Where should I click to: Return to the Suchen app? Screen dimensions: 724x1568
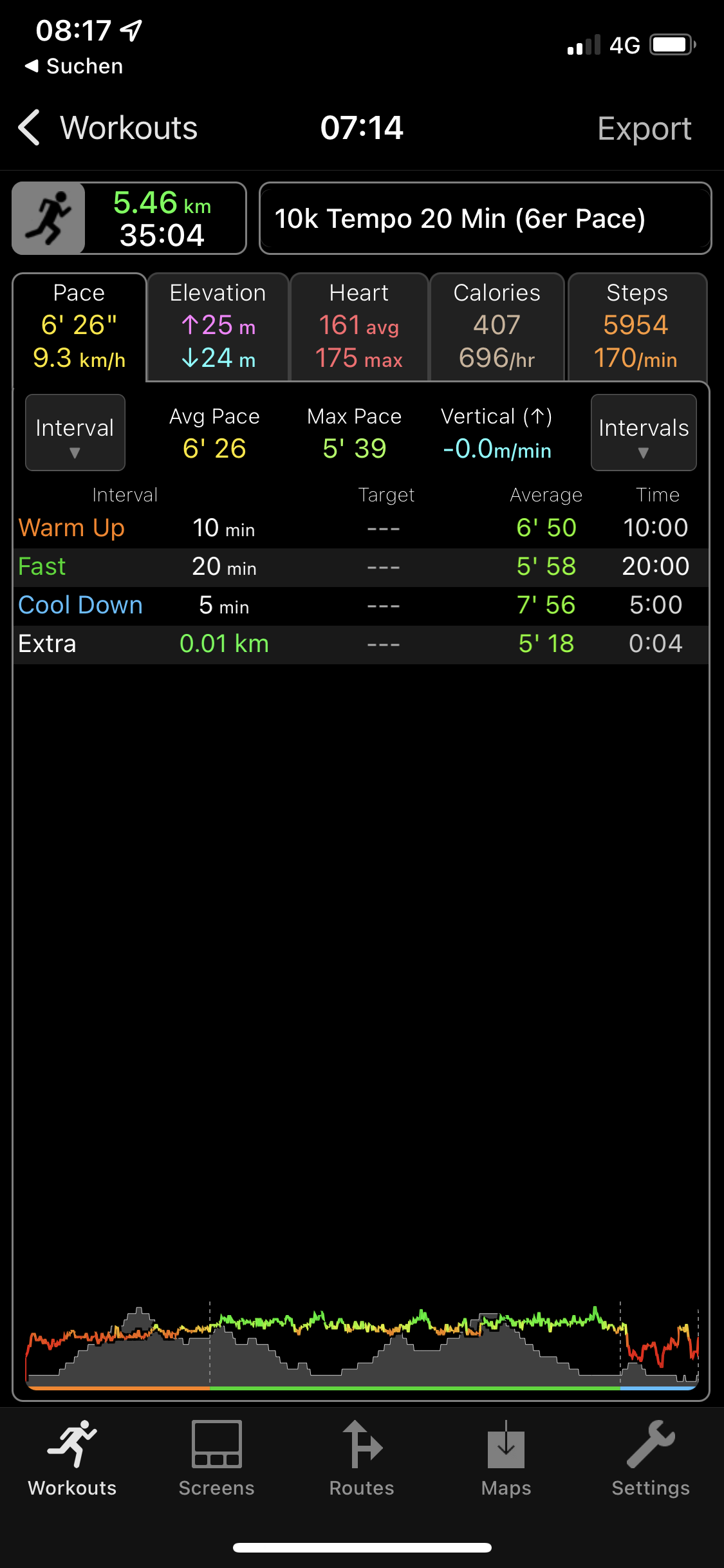(x=74, y=66)
